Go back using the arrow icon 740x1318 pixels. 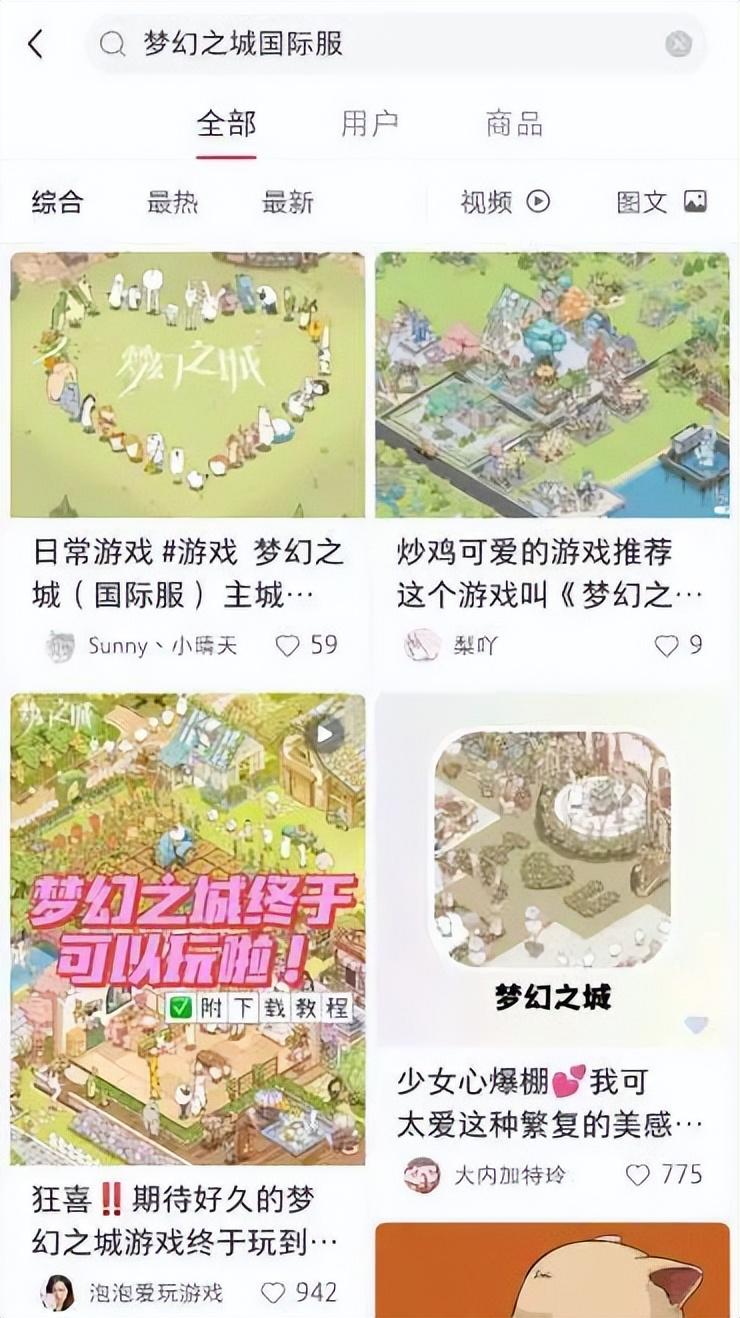click(x=36, y=44)
